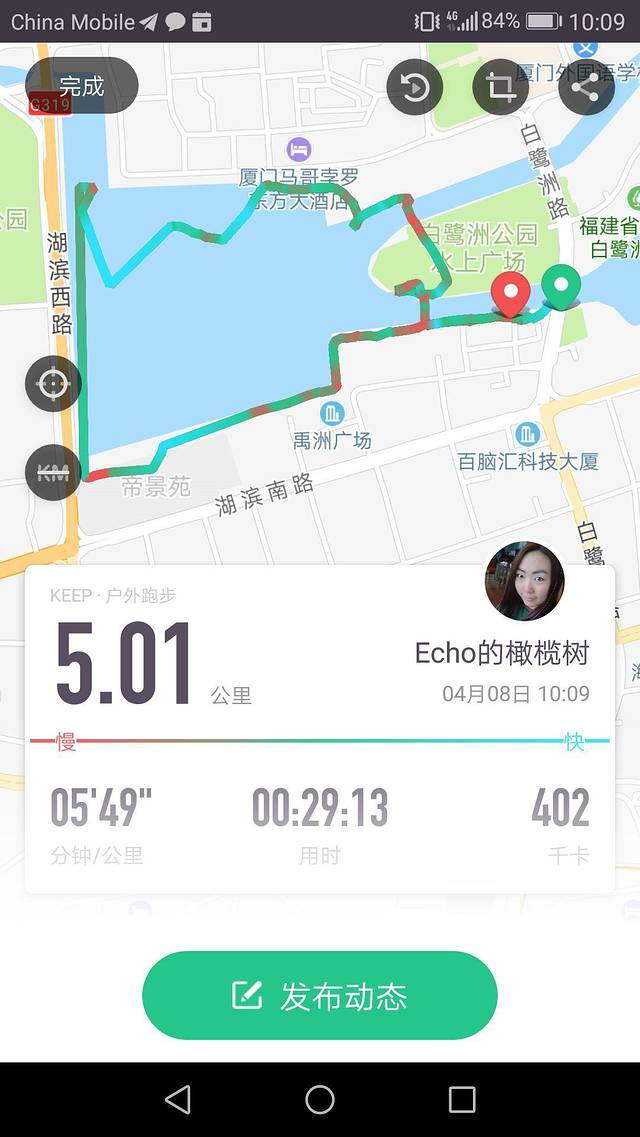
Task: Toggle the KM markers on the map
Action: point(53,472)
